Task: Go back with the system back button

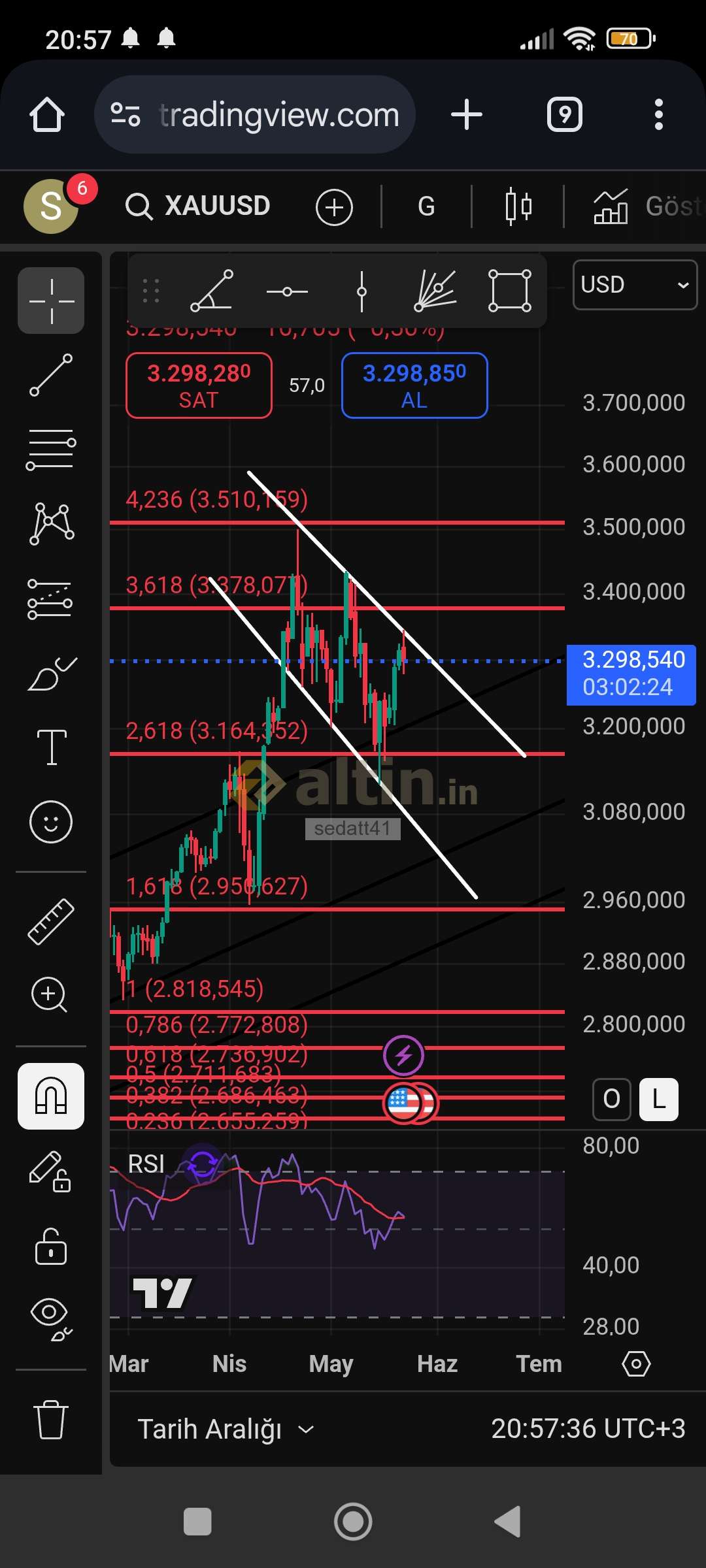Action: [x=508, y=1522]
